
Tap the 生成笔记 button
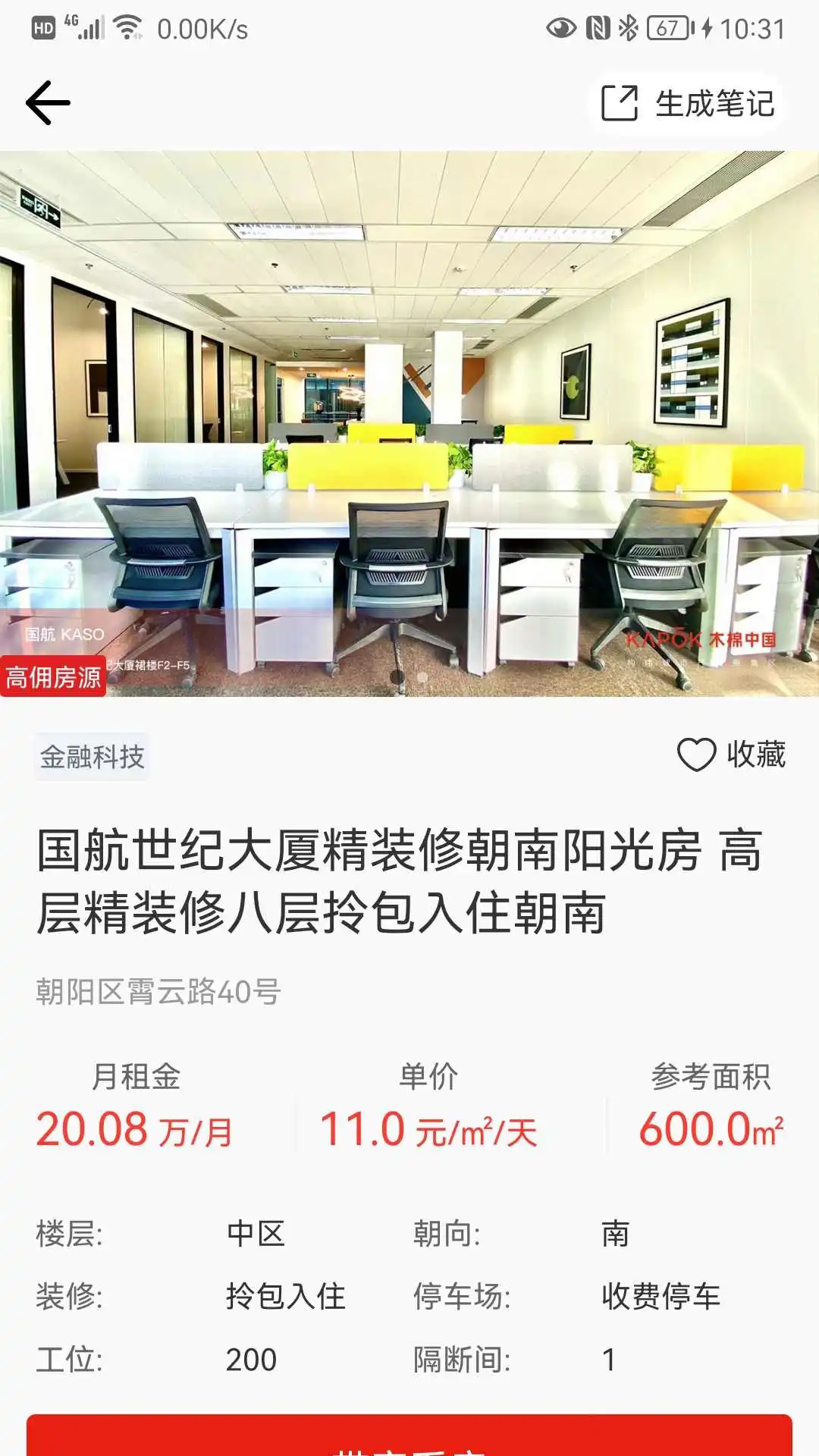[x=688, y=104]
